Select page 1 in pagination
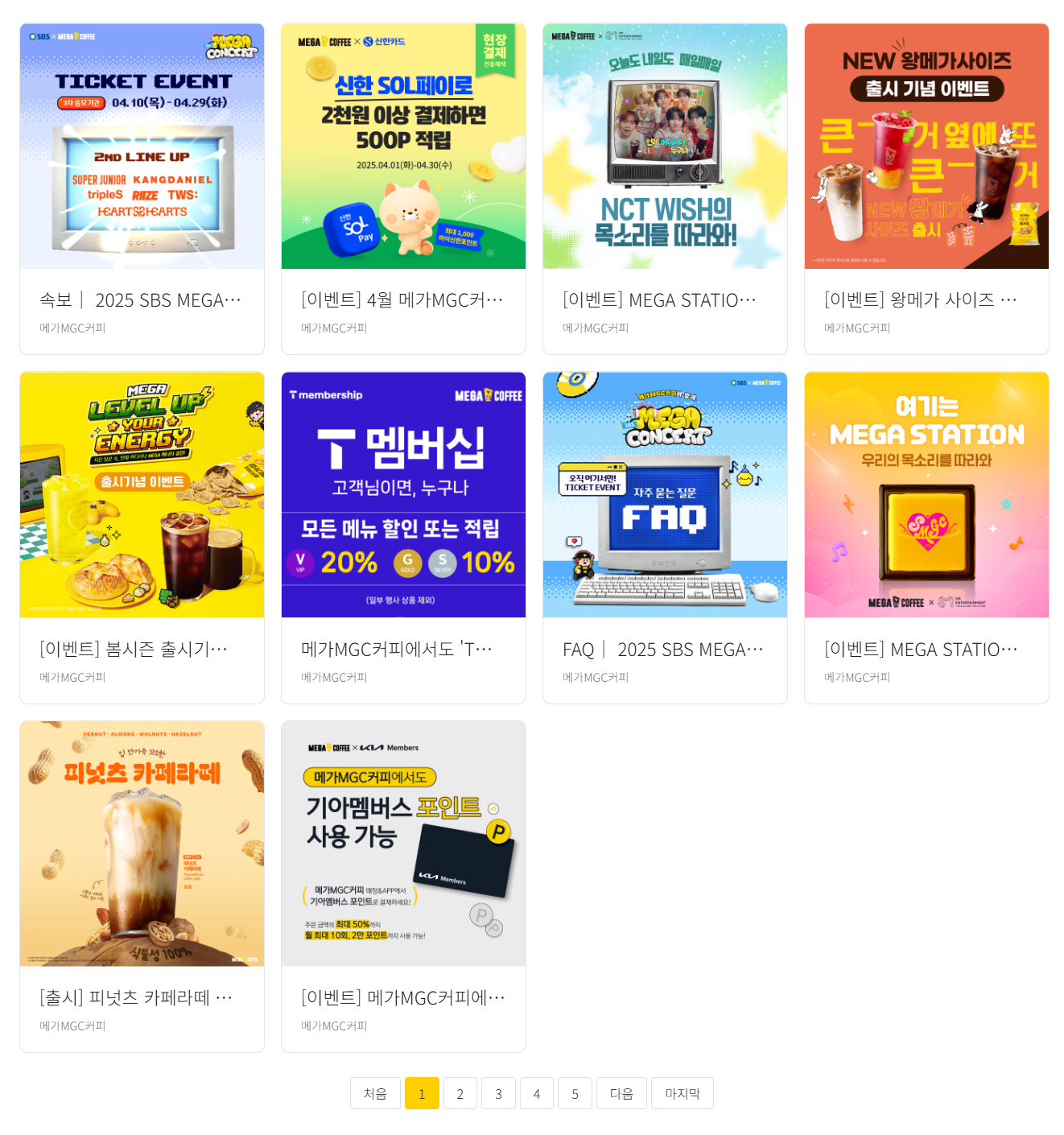The height and width of the screenshot is (1135, 1064). [422, 1093]
